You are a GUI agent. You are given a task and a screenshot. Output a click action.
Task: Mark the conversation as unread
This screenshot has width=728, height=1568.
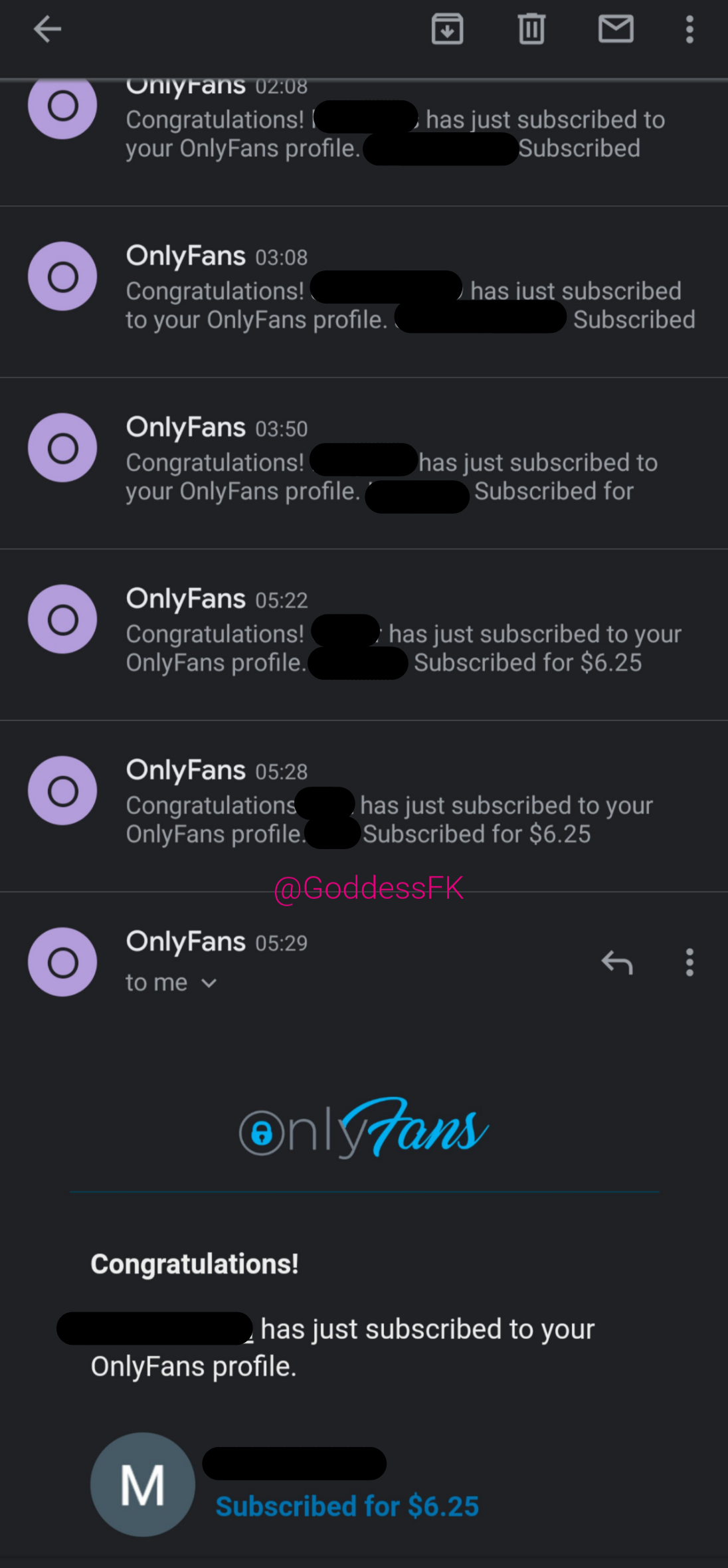click(x=615, y=29)
